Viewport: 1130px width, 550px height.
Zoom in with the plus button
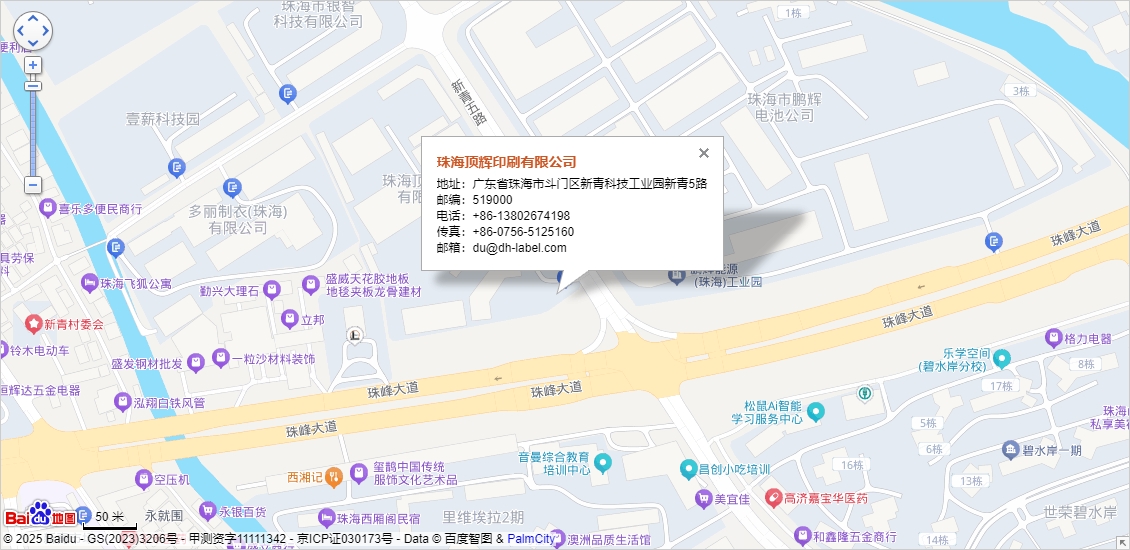coord(33,65)
